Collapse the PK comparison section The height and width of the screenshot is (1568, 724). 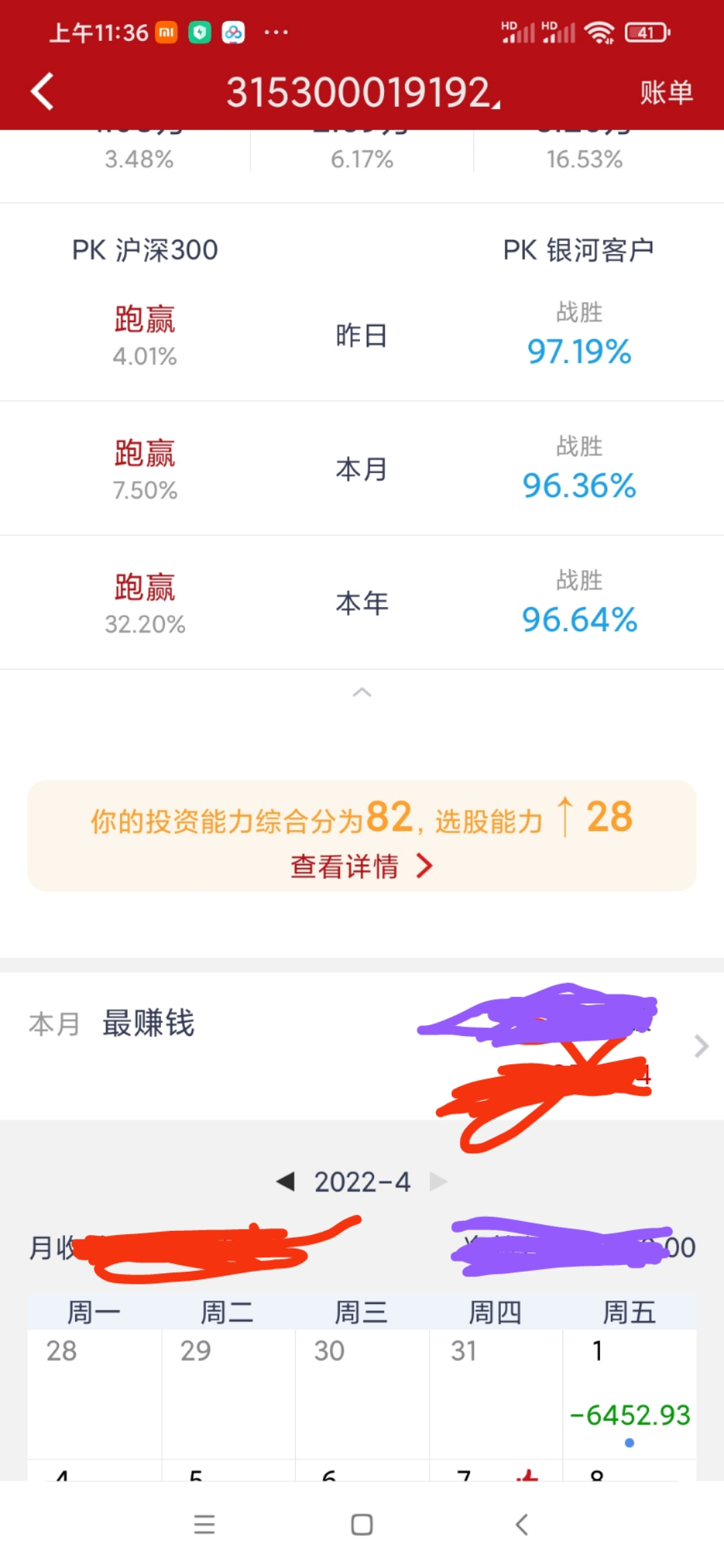tap(362, 692)
